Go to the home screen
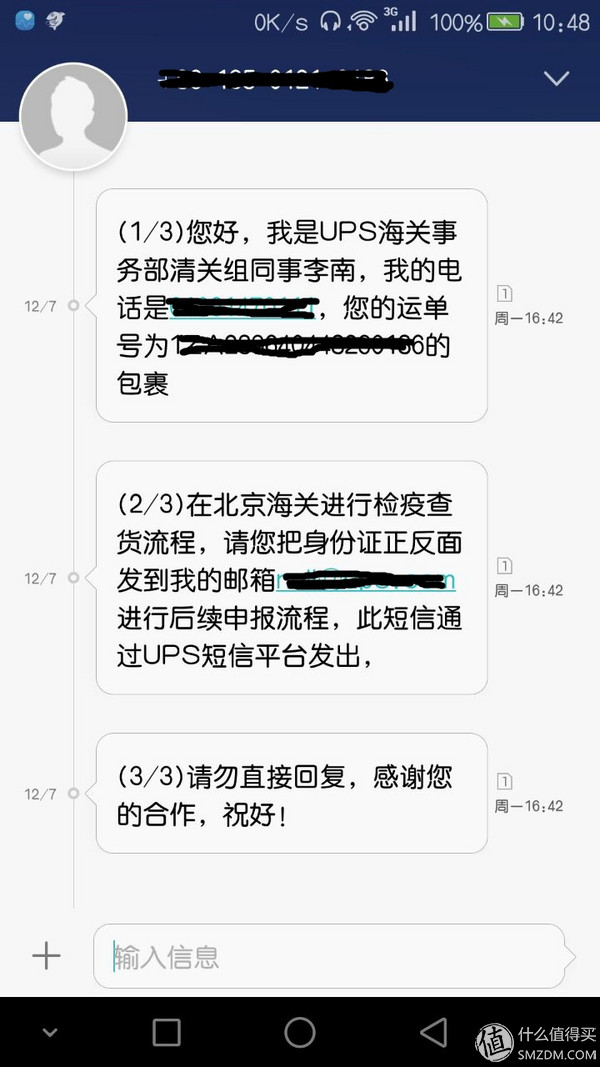This screenshot has width=600, height=1067. (299, 1032)
